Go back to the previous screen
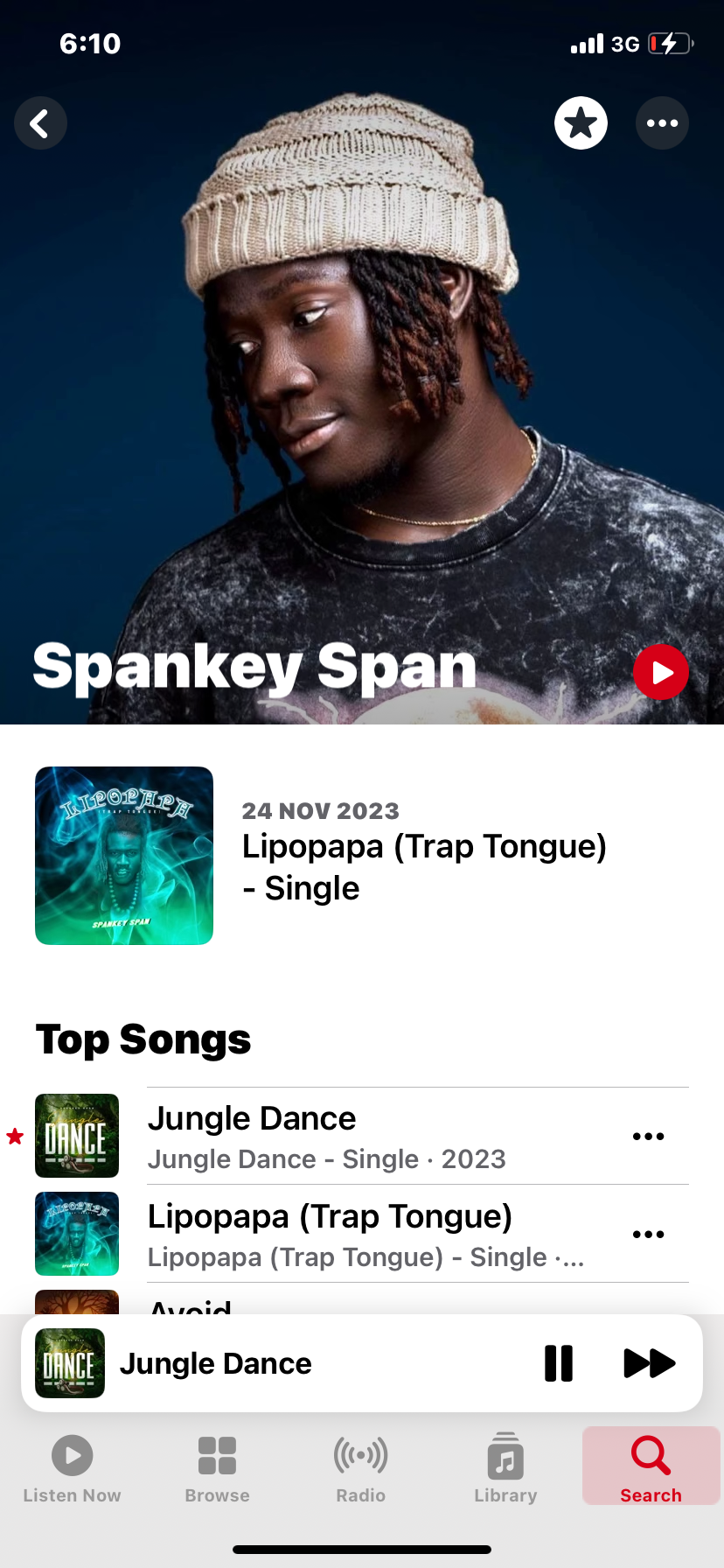724x1568 pixels. (40, 123)
